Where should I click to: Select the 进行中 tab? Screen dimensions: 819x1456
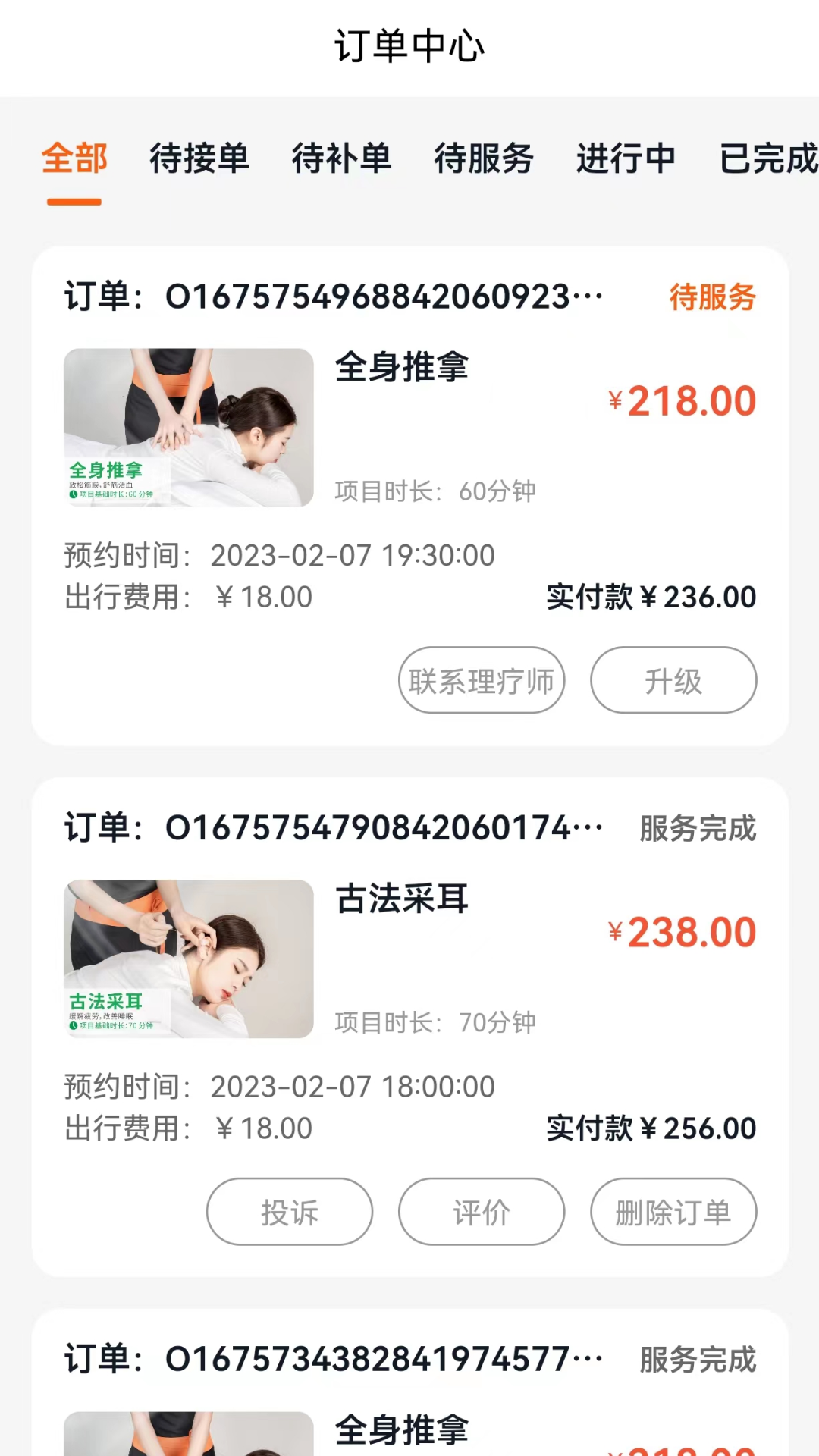[626, 159]
